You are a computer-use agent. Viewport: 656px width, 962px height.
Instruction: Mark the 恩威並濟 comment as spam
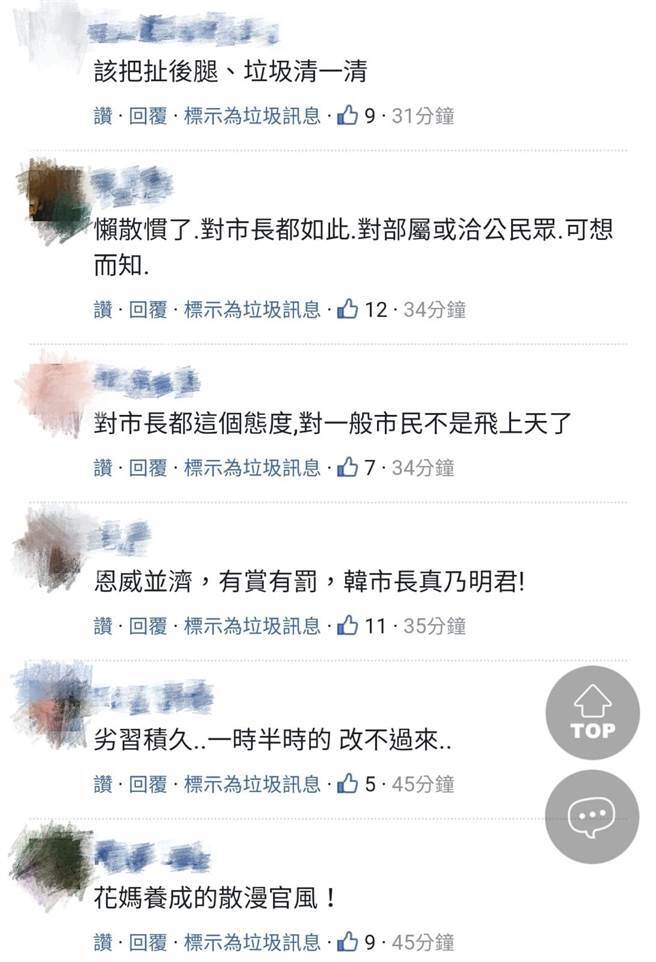252,626
